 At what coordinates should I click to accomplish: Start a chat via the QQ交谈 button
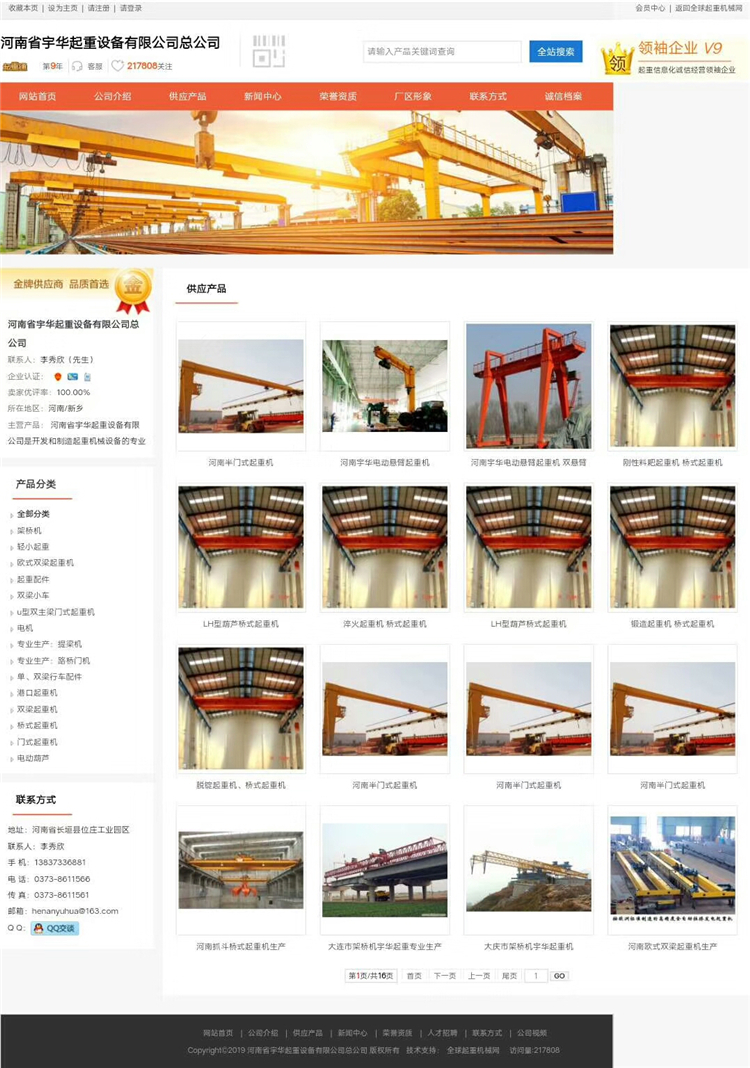point(54,928)
